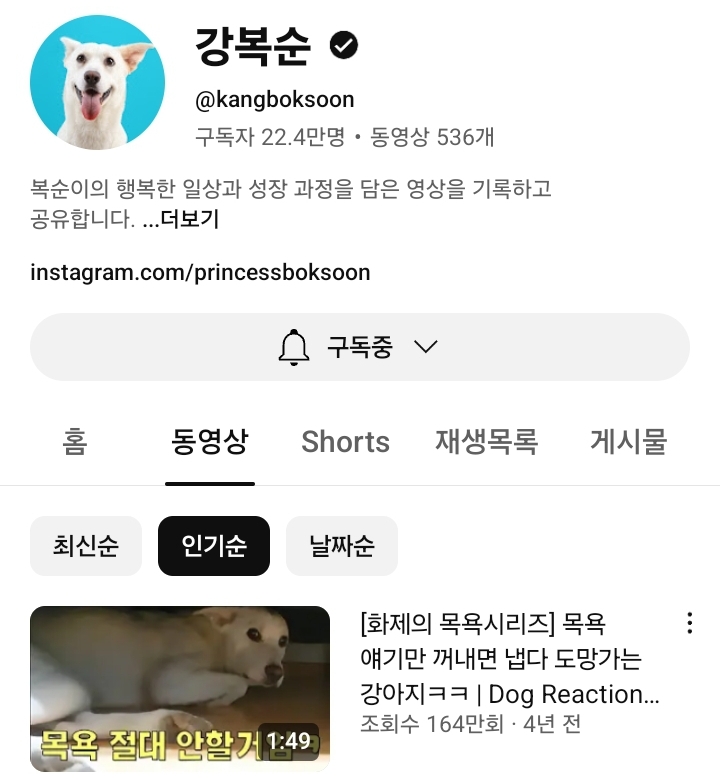Enable the 최신순 sort filter
The width and height of the screenshot is (720, 780).
click(x=86, y=546)
